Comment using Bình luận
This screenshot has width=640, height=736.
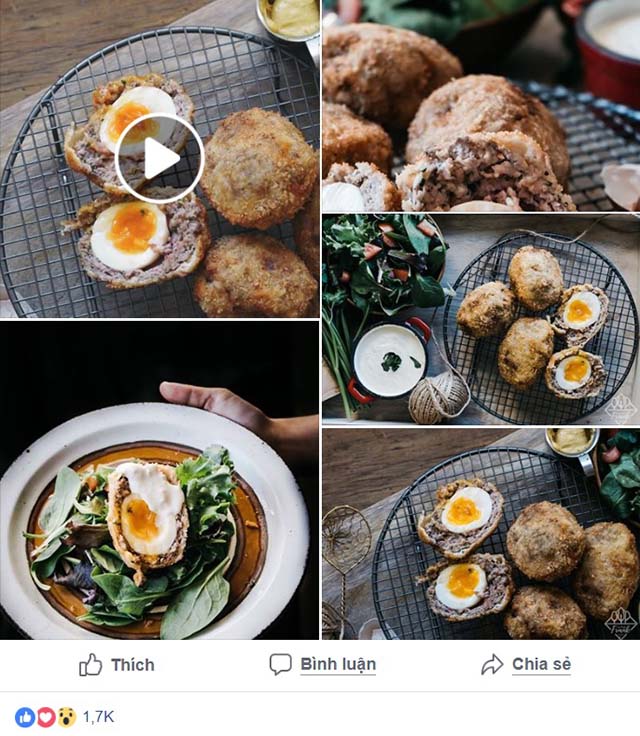tap(323, 665)
